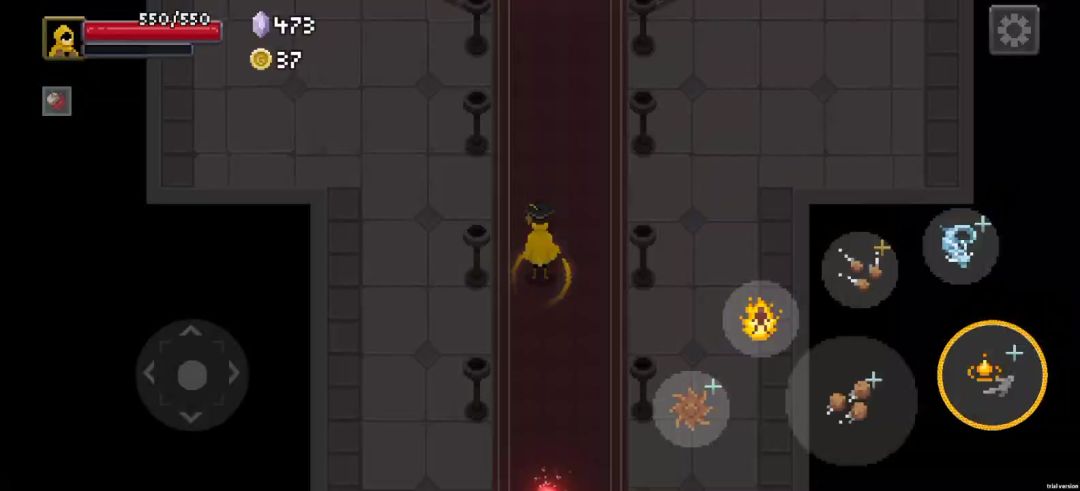Viewport: 1080px width, 491px height.
Task: Tap the virtual movement joystick
Action: [191, 375]
